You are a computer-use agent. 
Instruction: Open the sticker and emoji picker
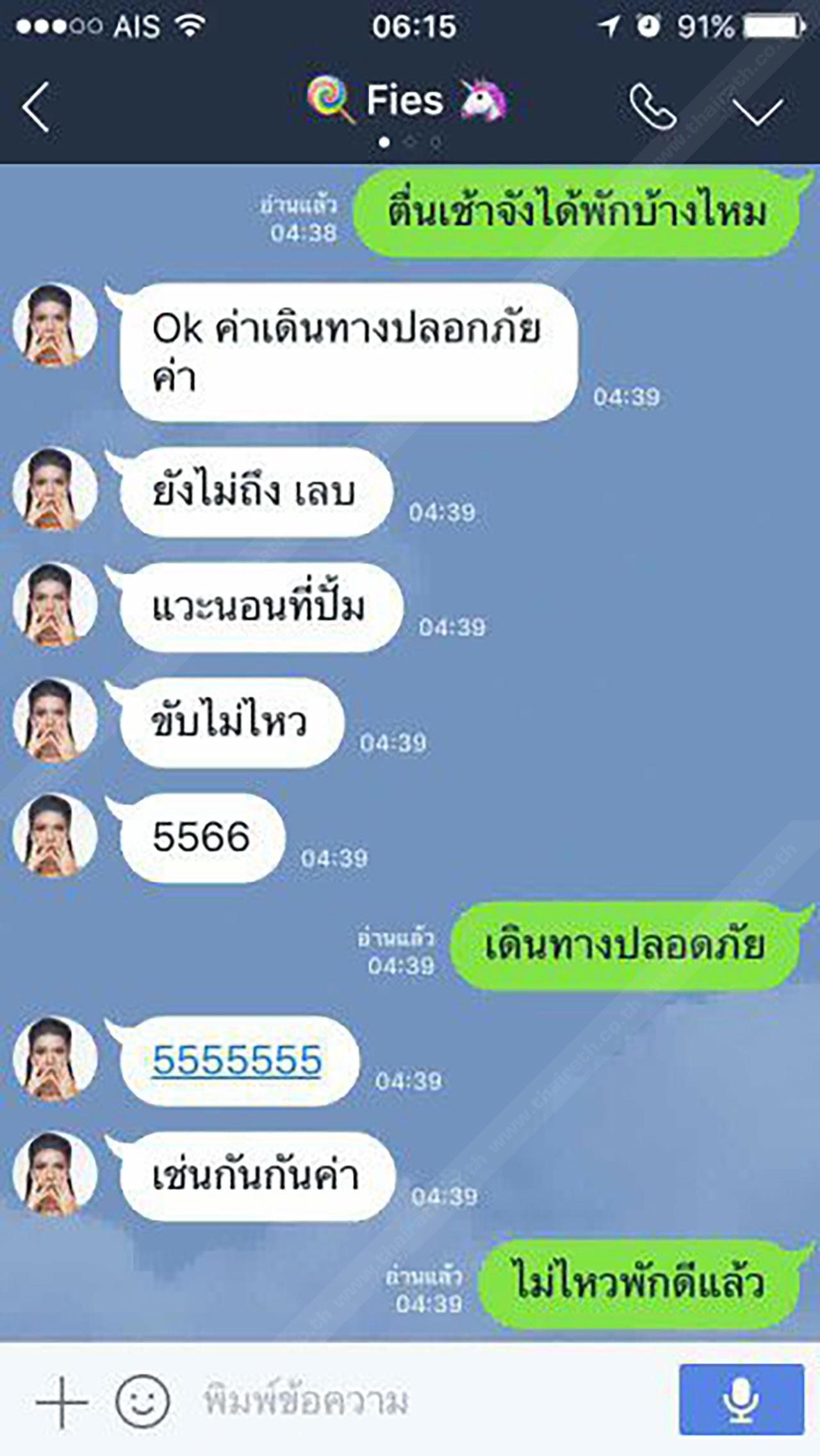142,1402
